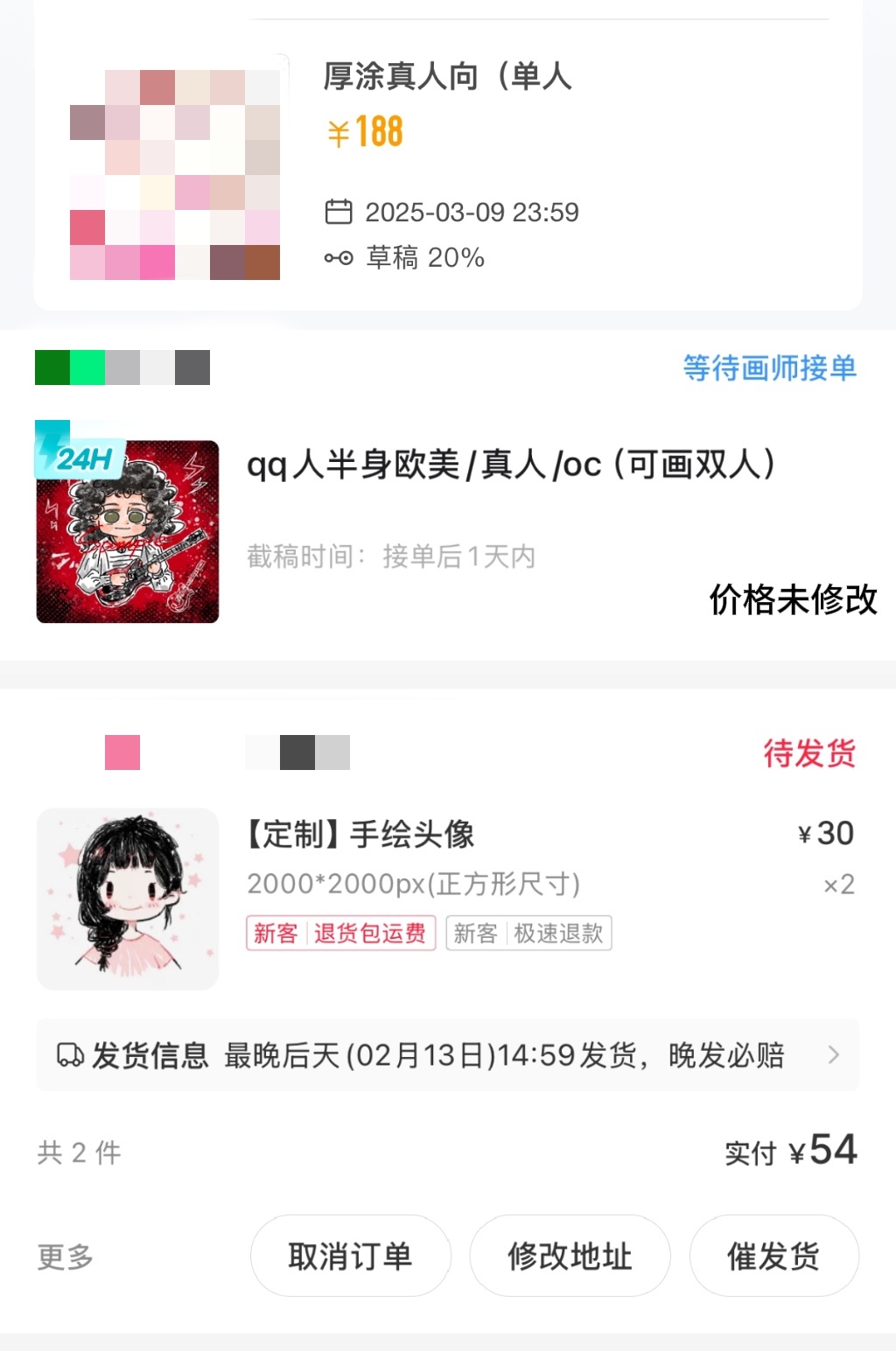Image resolution: width=896 pixels, height=1351 pixels.
Task: Open the hand-drawn girl avatar thumbnail
Action: pos(127,898)
